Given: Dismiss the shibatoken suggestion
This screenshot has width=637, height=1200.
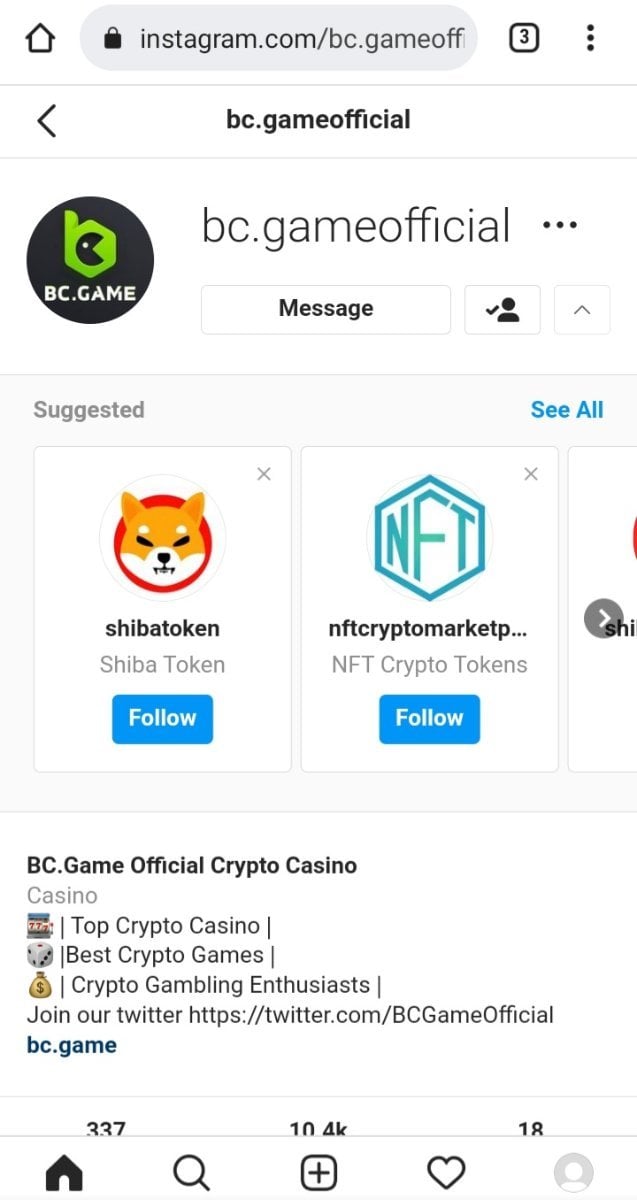Looking at the screenshot, I should tap(264, 474).
